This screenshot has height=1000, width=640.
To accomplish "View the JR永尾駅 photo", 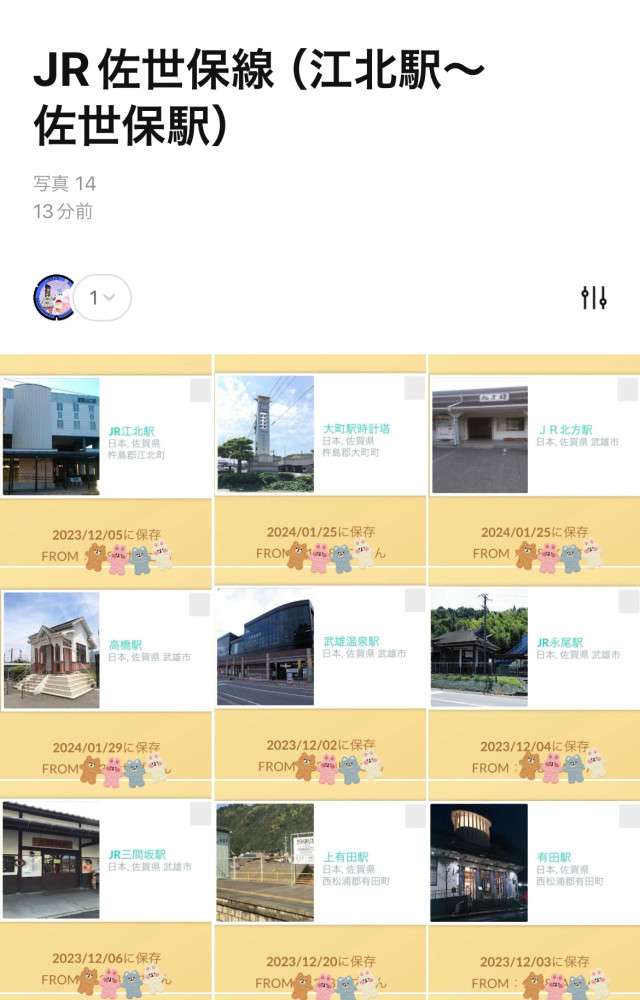I will (x=479, y=648).
